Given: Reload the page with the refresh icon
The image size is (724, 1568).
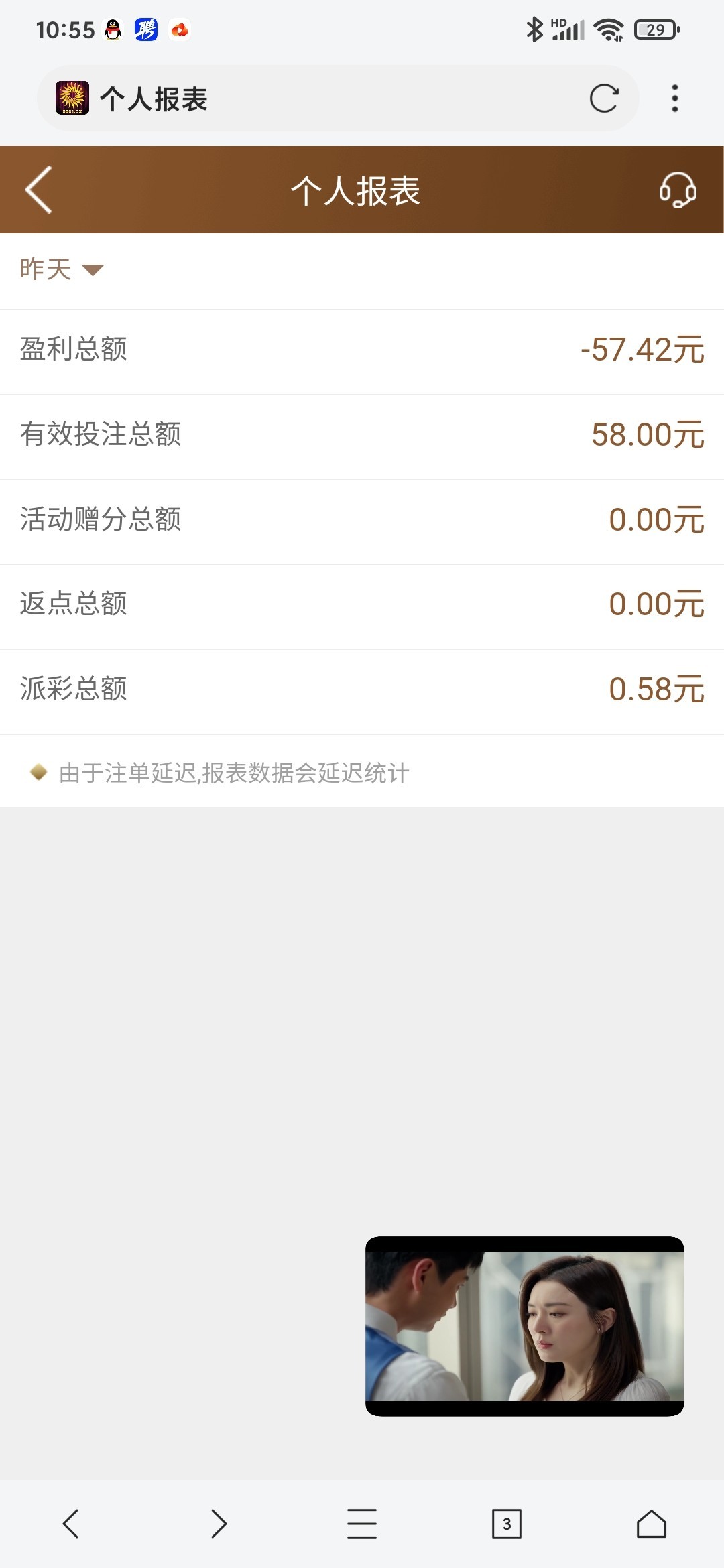Looking at the screenshot, I should [x=603, y=99].
